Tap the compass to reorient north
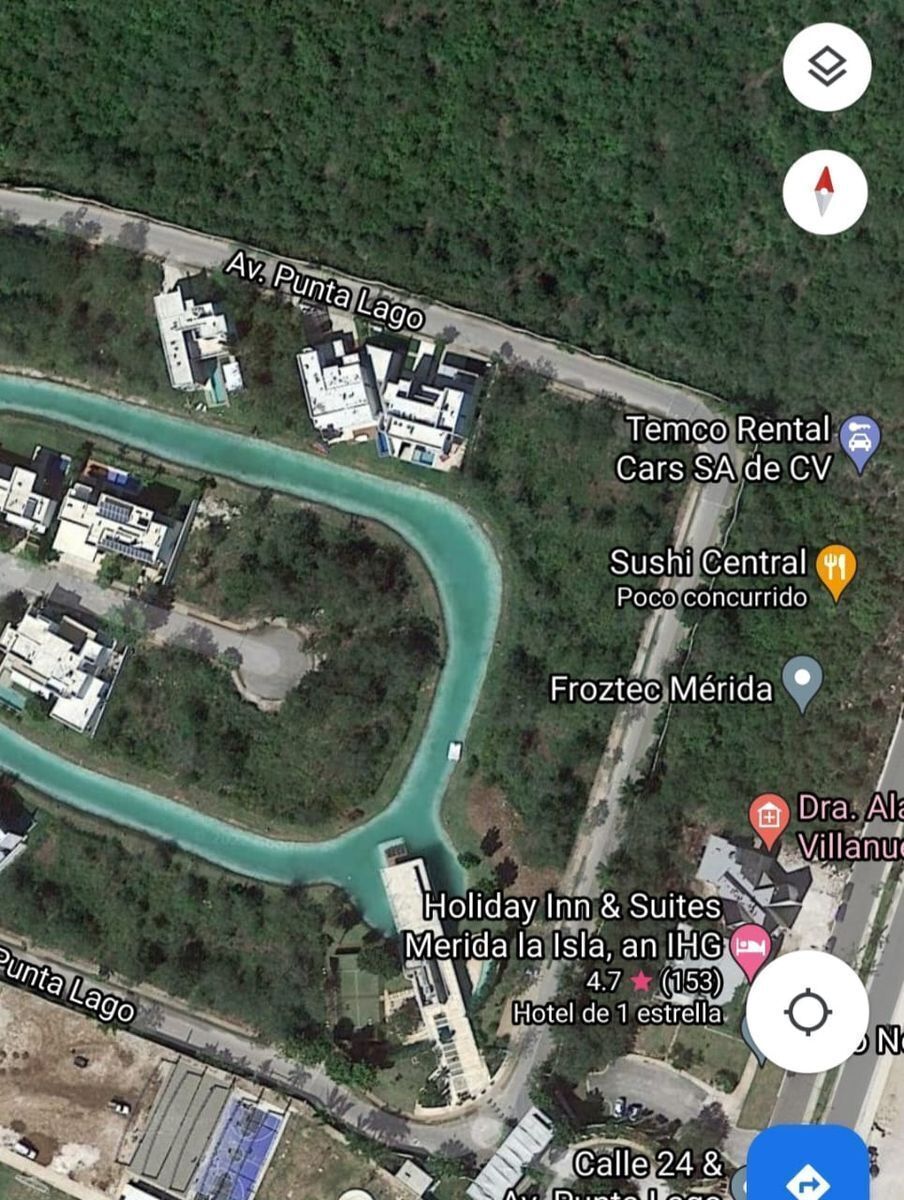 tap(825, 191)
